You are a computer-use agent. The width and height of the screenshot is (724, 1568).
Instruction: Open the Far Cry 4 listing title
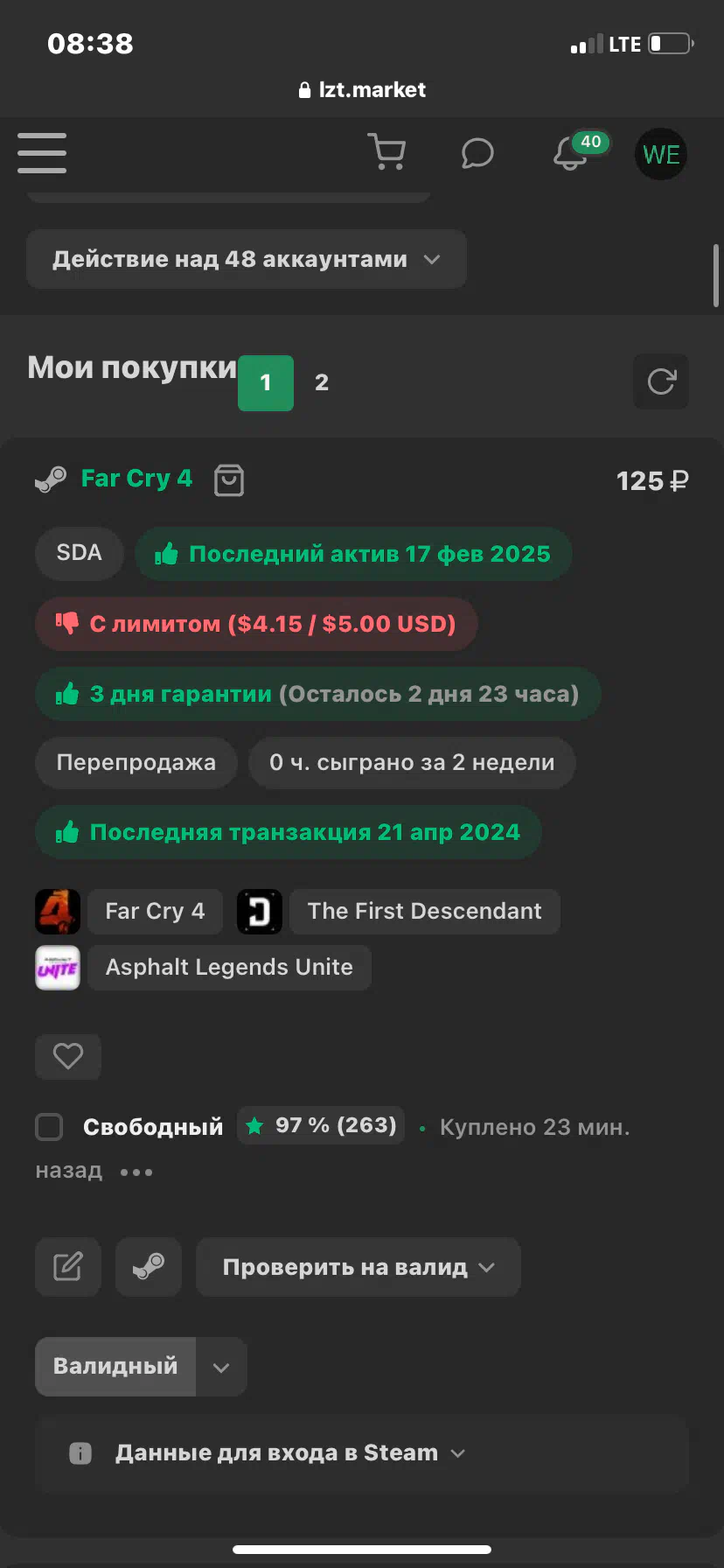[136, 479]
